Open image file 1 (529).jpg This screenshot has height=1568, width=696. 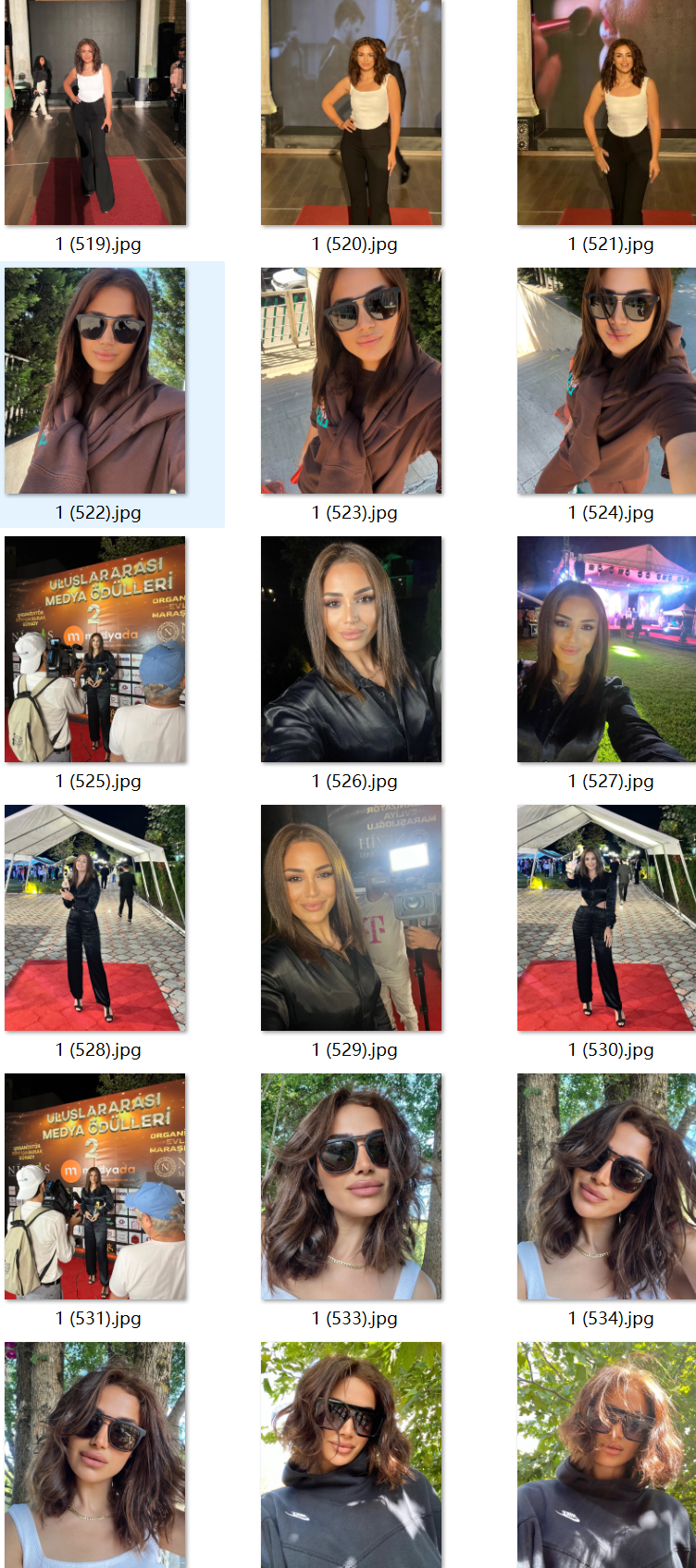[352, 918]
